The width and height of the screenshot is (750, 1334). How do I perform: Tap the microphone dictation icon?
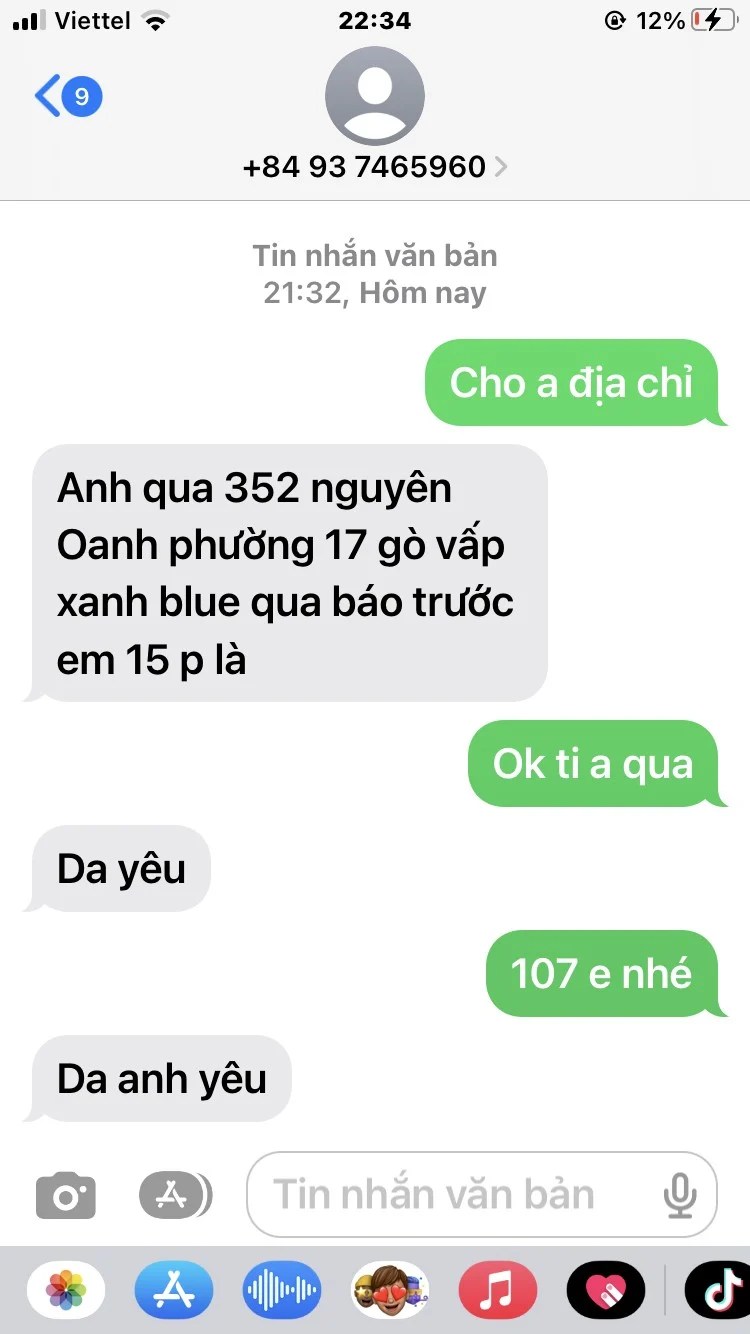click(x=680, y=1194)
